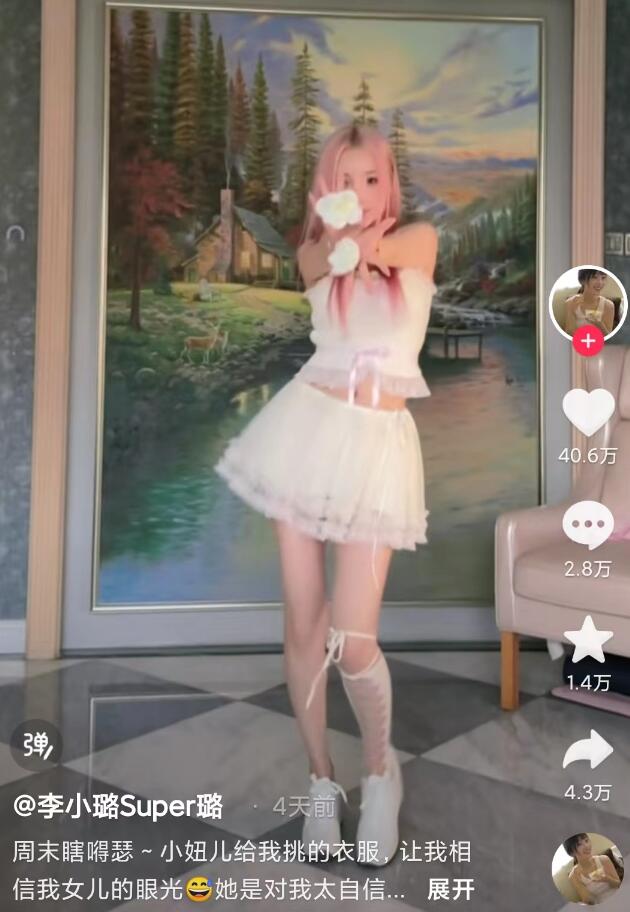
Task: Open the @李小璐Super璐 username link
Action: (118, 806)
